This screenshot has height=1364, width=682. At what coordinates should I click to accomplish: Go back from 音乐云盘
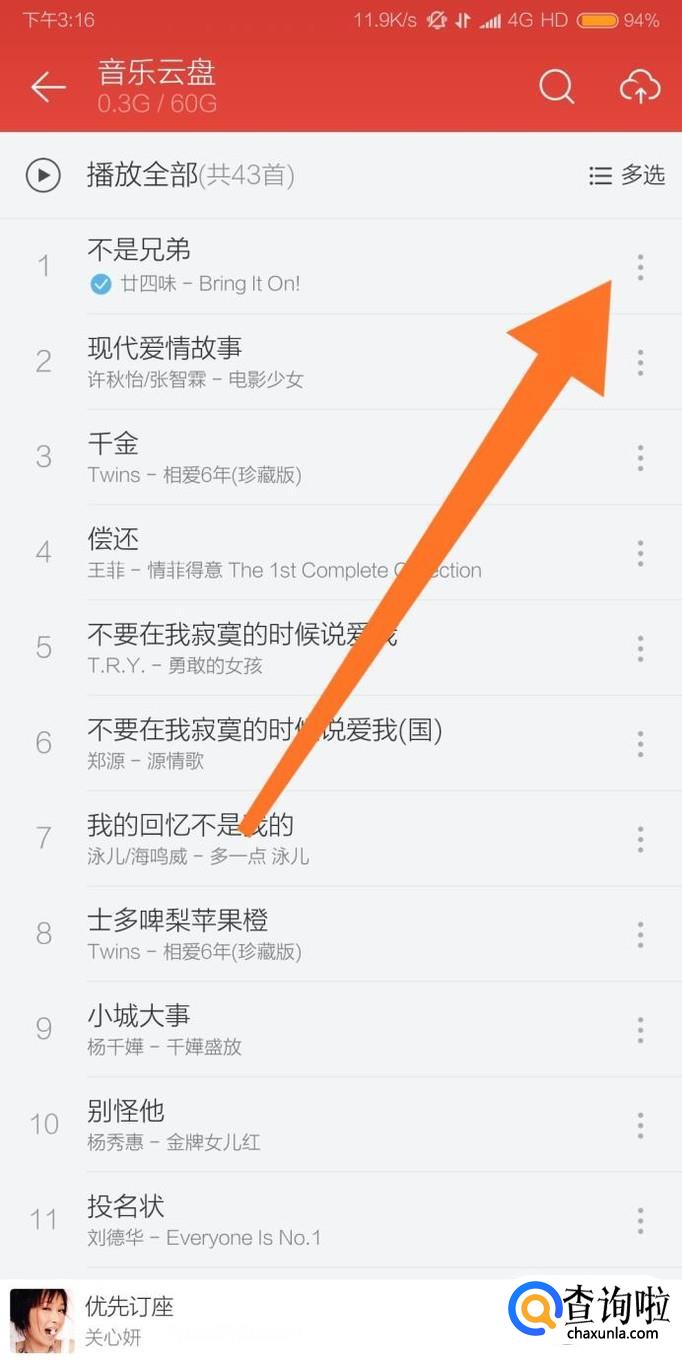pyautogui.click(x=47, y=87)
